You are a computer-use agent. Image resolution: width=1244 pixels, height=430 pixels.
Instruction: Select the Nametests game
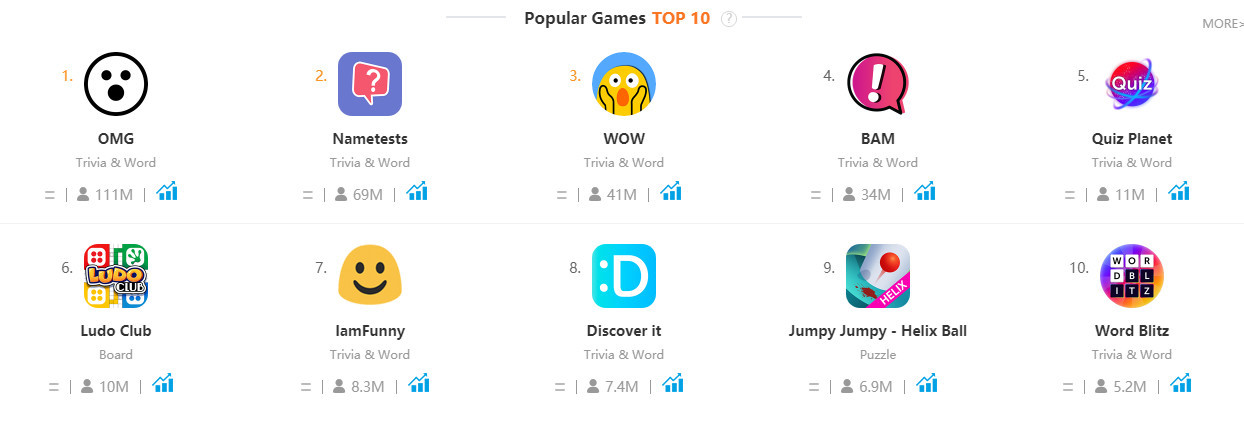[370, 83]
